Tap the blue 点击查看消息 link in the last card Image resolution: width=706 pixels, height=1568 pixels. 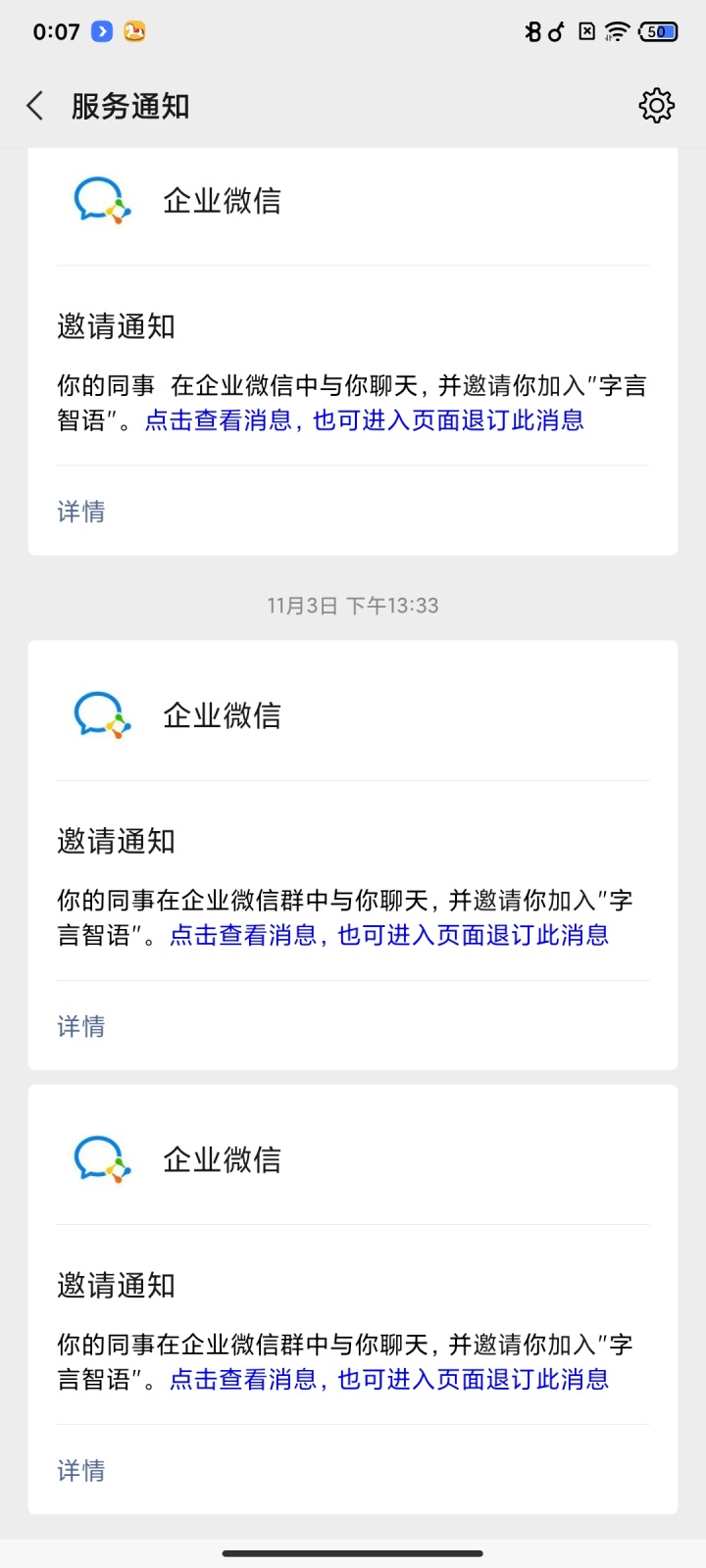tap(388, 1379)
